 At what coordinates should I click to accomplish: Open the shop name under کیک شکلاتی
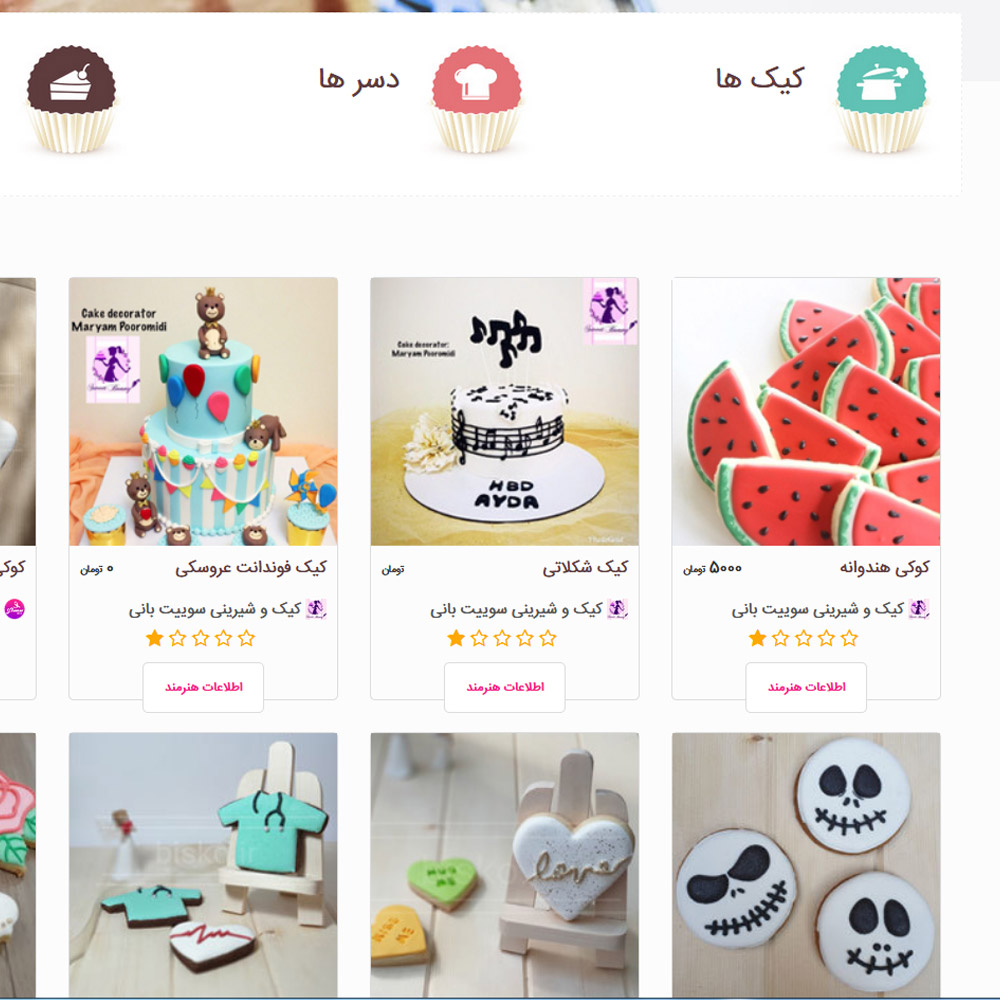click(516, 609)
